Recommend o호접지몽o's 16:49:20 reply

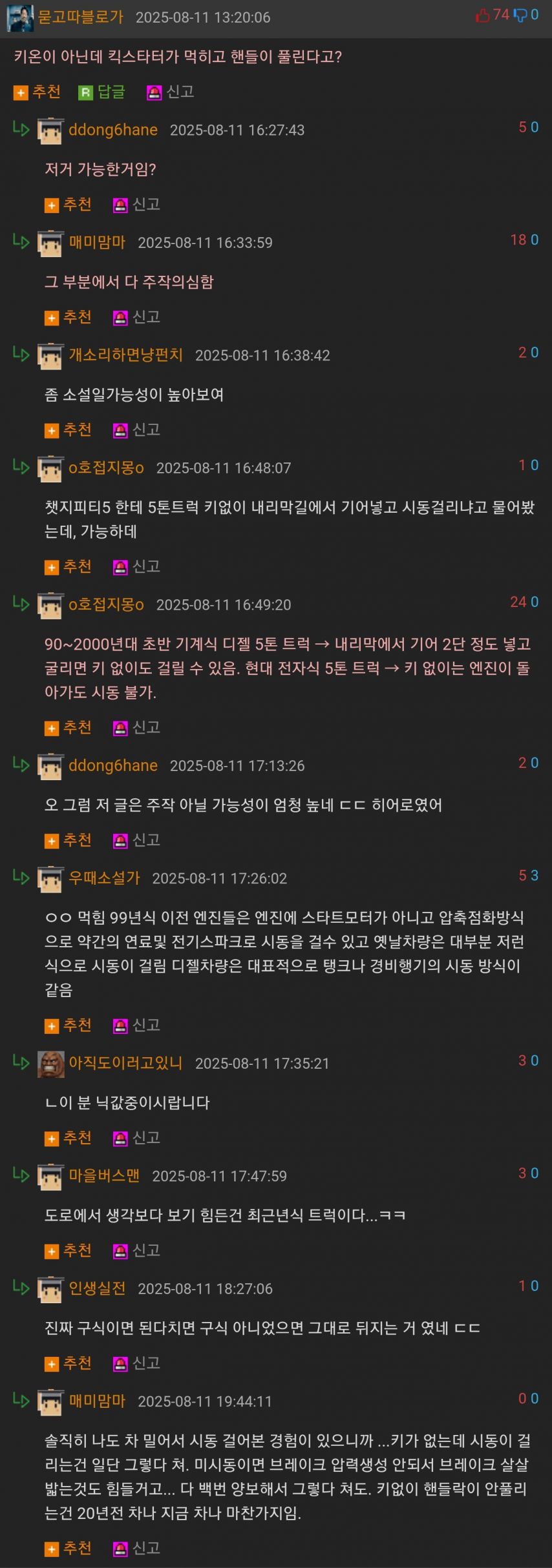pyautogui.click(x=69, y=728)
